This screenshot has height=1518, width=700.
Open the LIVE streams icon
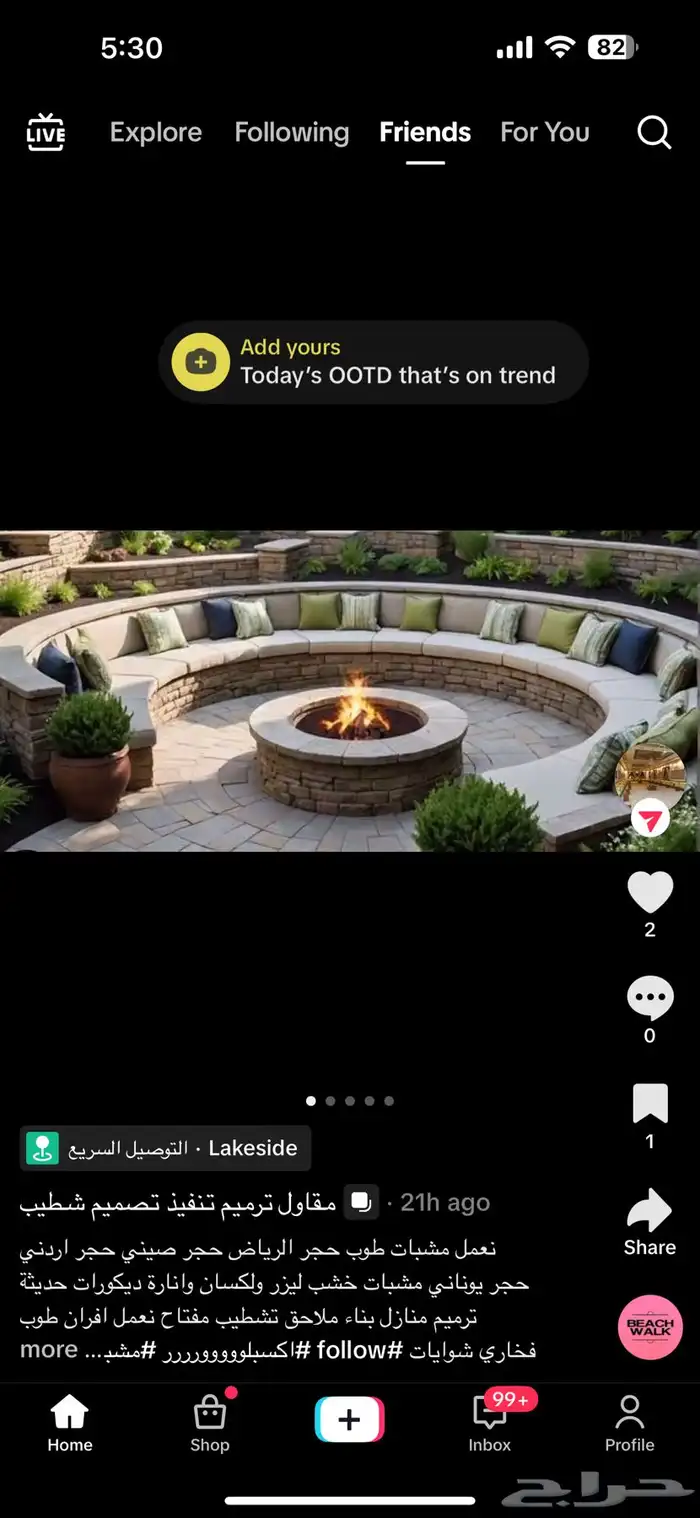pos(46,133)
